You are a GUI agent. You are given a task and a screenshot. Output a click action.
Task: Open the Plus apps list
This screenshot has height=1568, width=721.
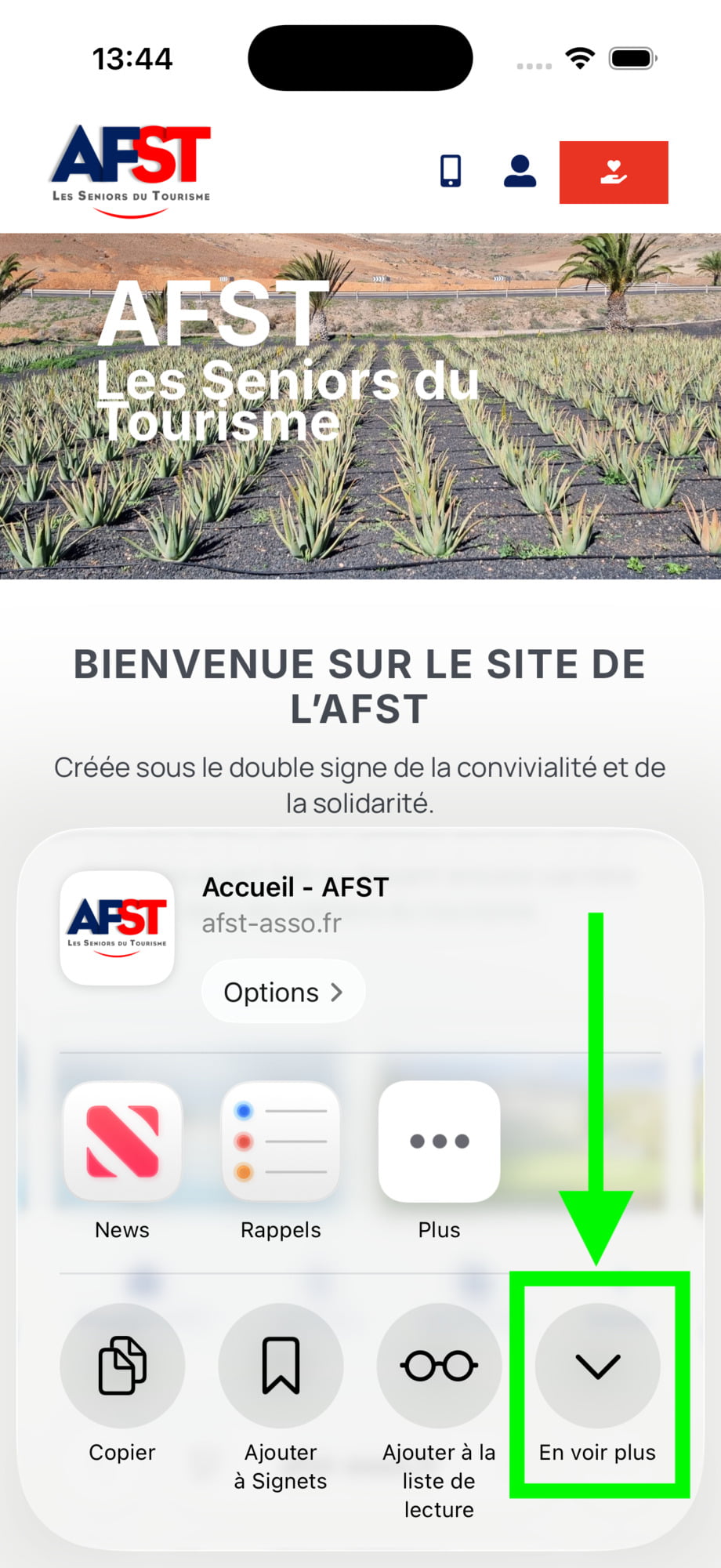pos(439,1142)
